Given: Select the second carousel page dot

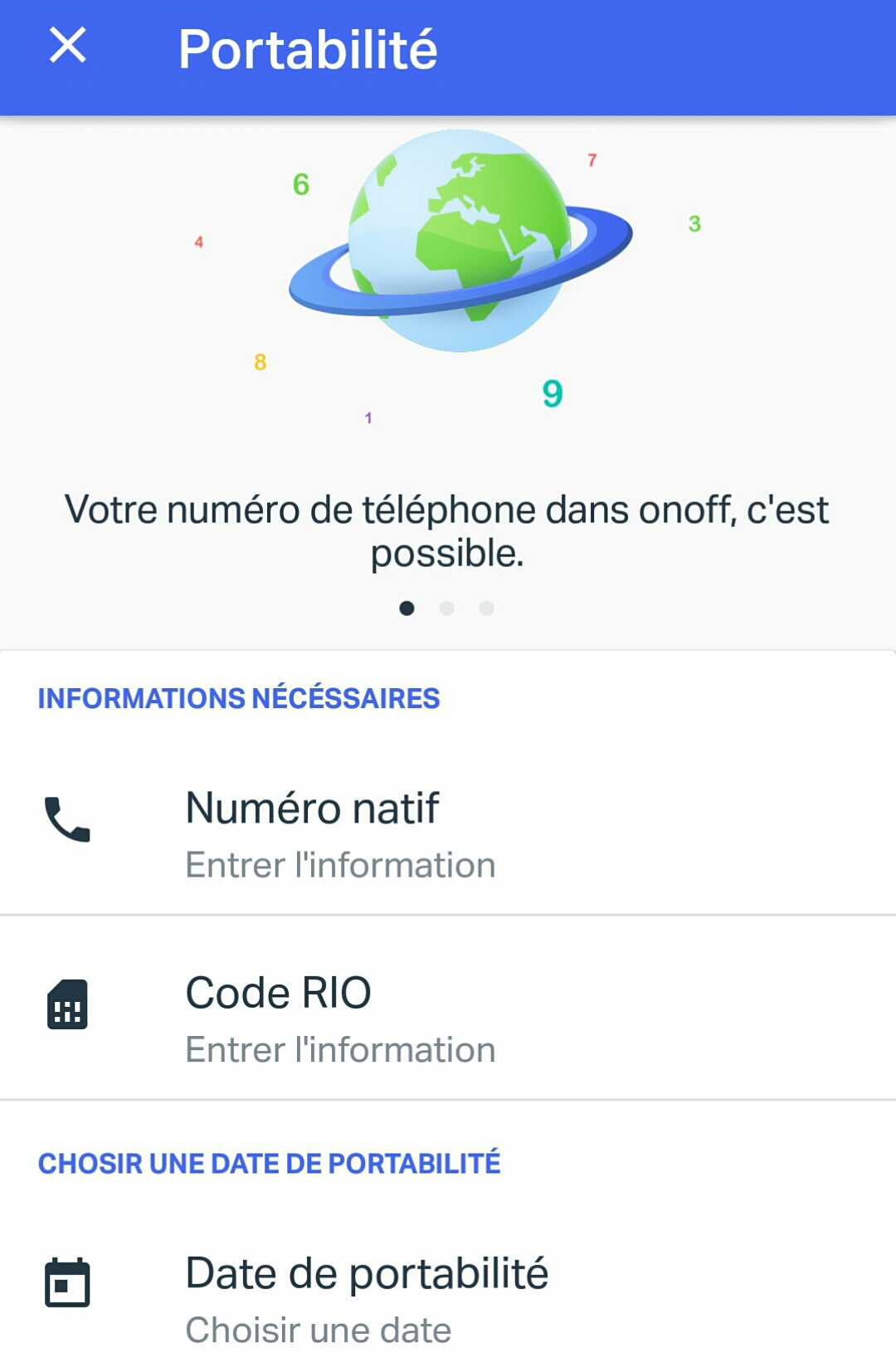Looking at the screenshot, I should 447,608.
